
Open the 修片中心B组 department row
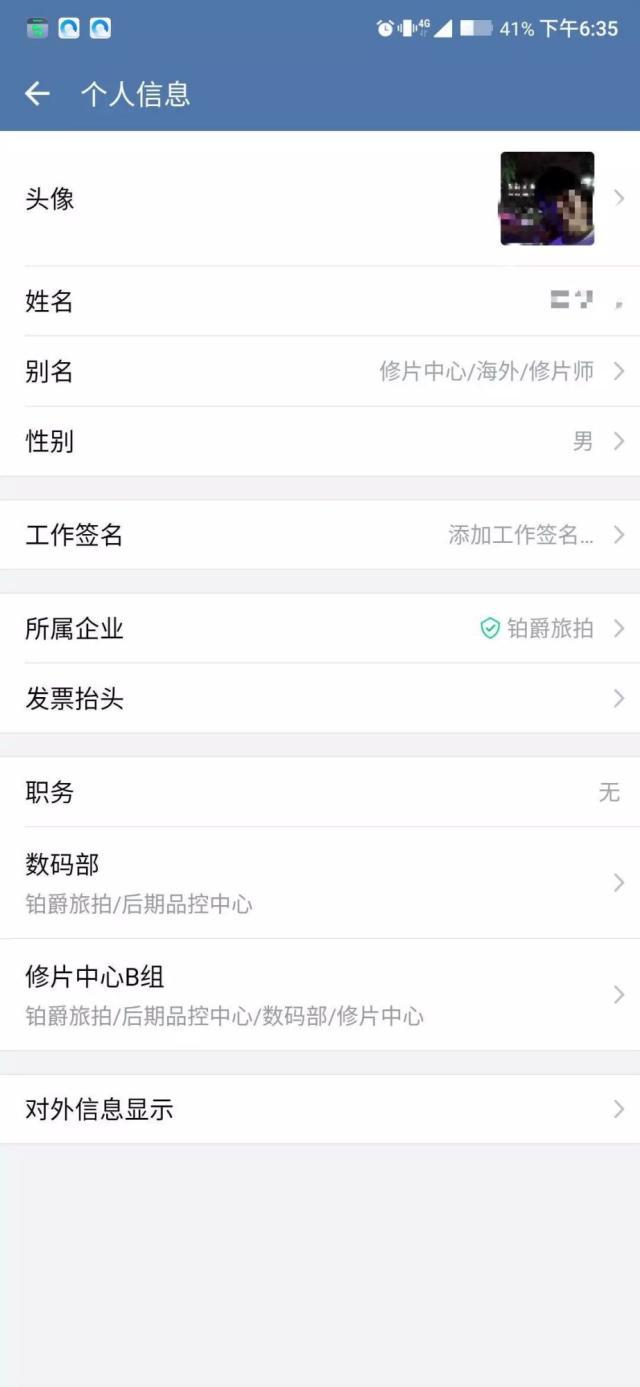pyautogui.click(x=320, y=995)
